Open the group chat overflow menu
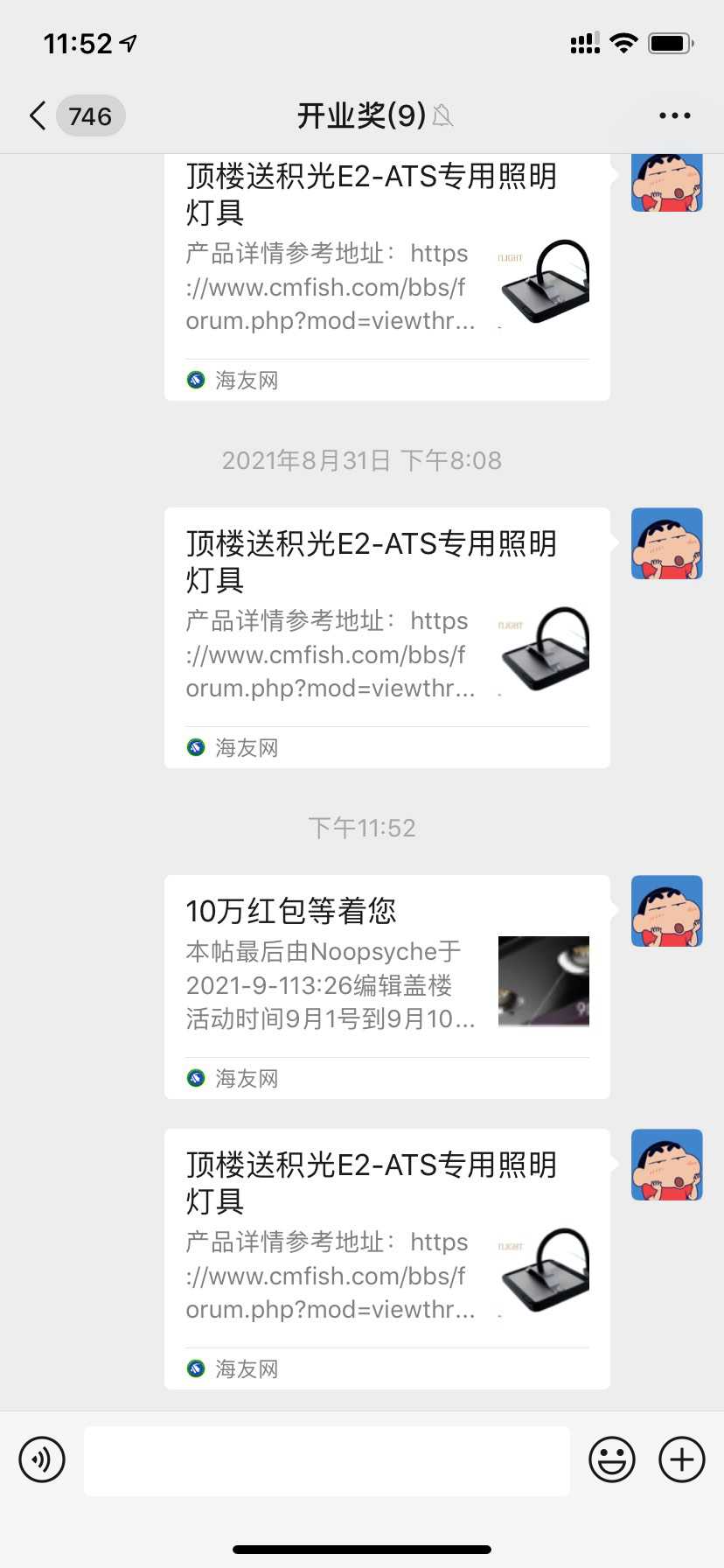 (674, 115)
